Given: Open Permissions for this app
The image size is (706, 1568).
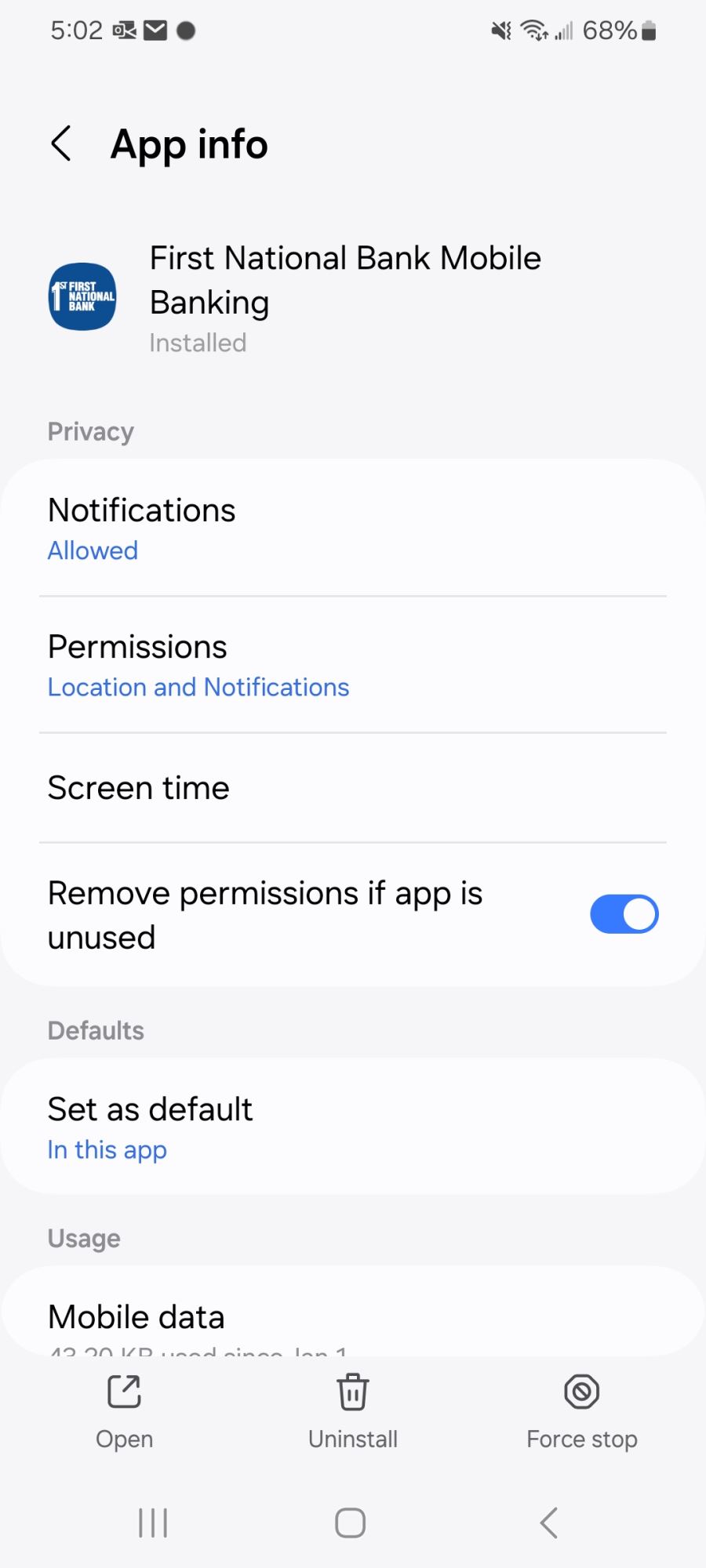Looking at the screenshot, I should coord(353,665).
